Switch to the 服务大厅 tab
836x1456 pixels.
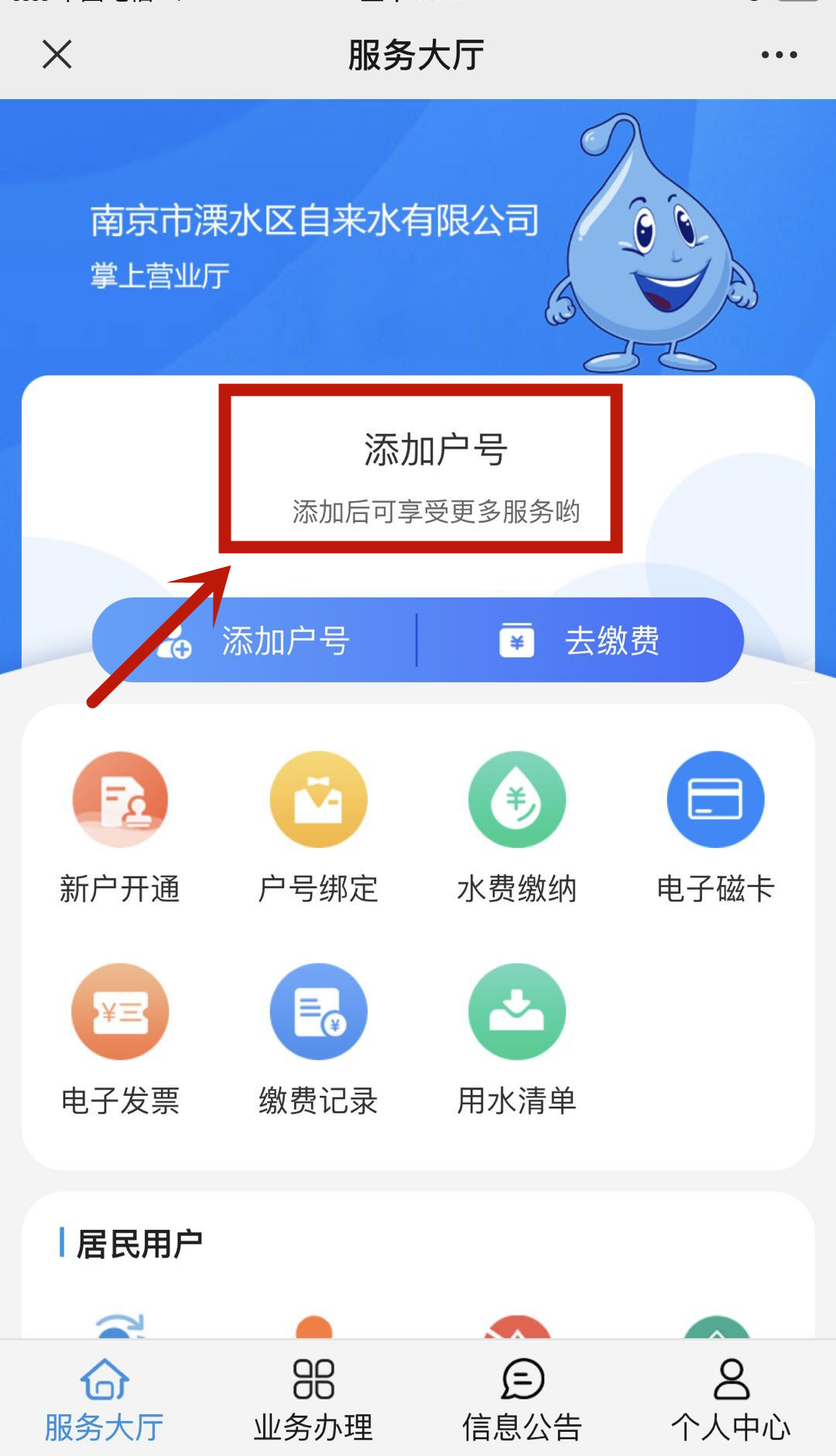(x=104, y=1399)
